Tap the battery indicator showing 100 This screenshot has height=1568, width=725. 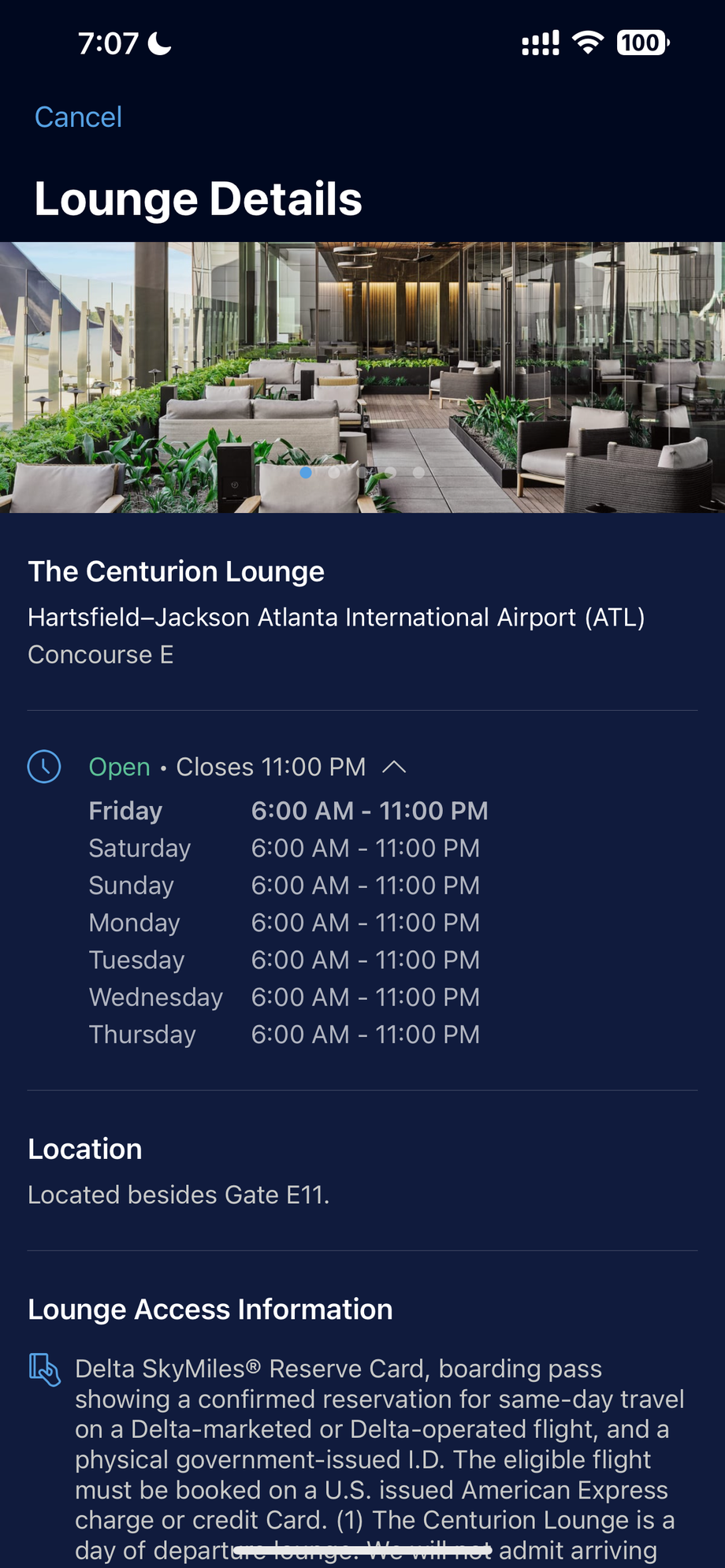point(640,43)
